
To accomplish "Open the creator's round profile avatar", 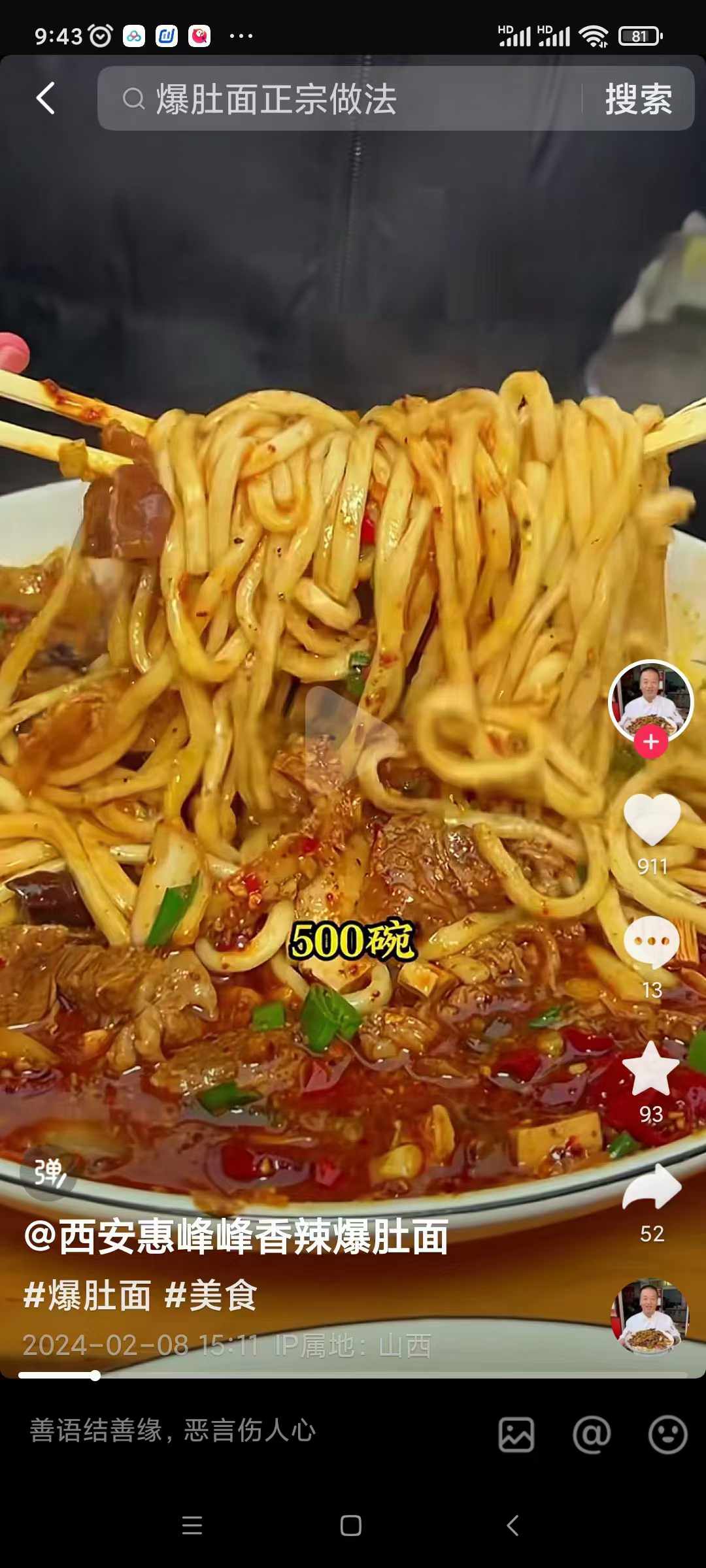I will point(650,701).
